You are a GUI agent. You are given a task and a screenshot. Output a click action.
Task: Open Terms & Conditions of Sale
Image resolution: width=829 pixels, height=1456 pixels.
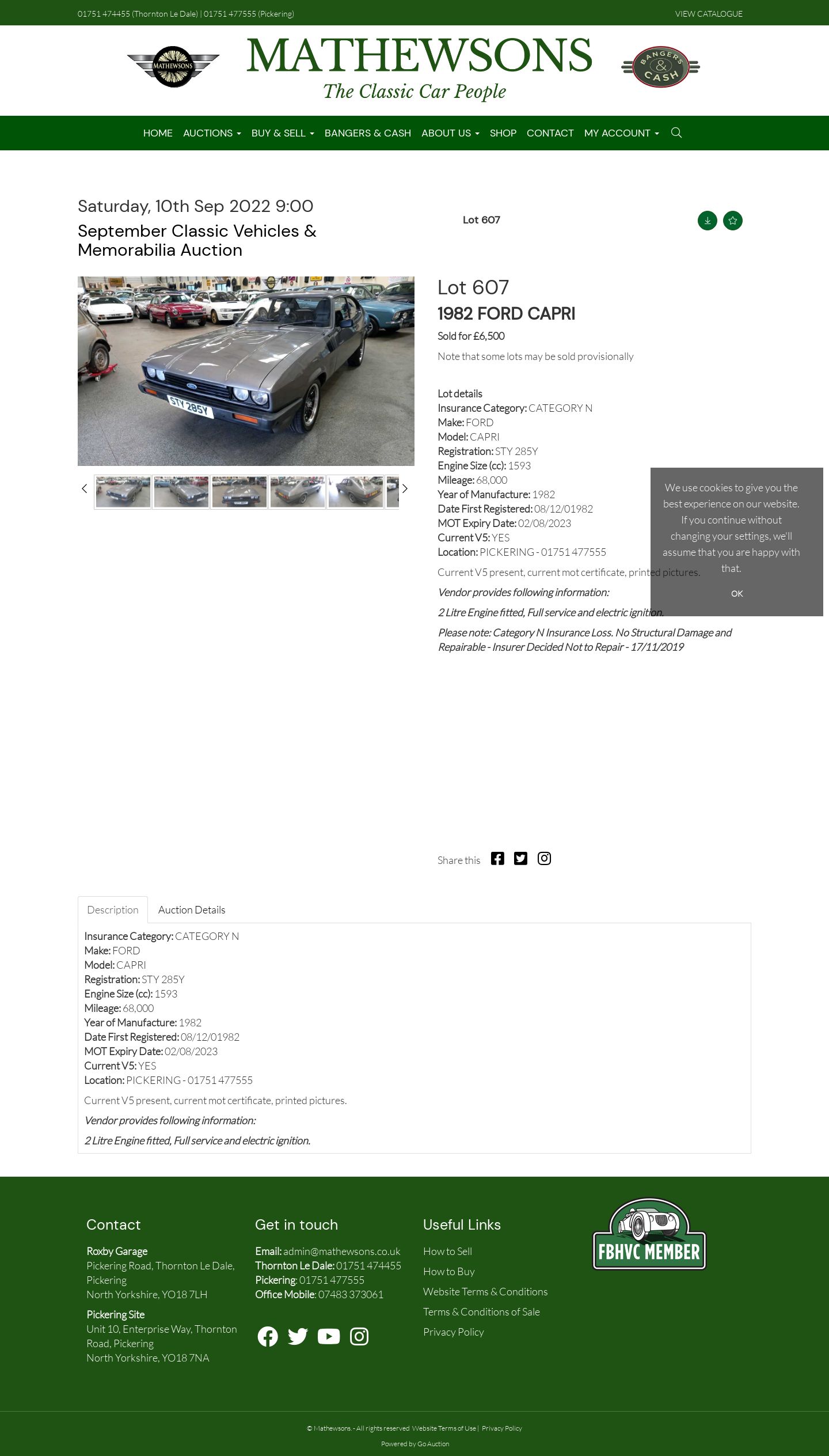pos(481,1312)
